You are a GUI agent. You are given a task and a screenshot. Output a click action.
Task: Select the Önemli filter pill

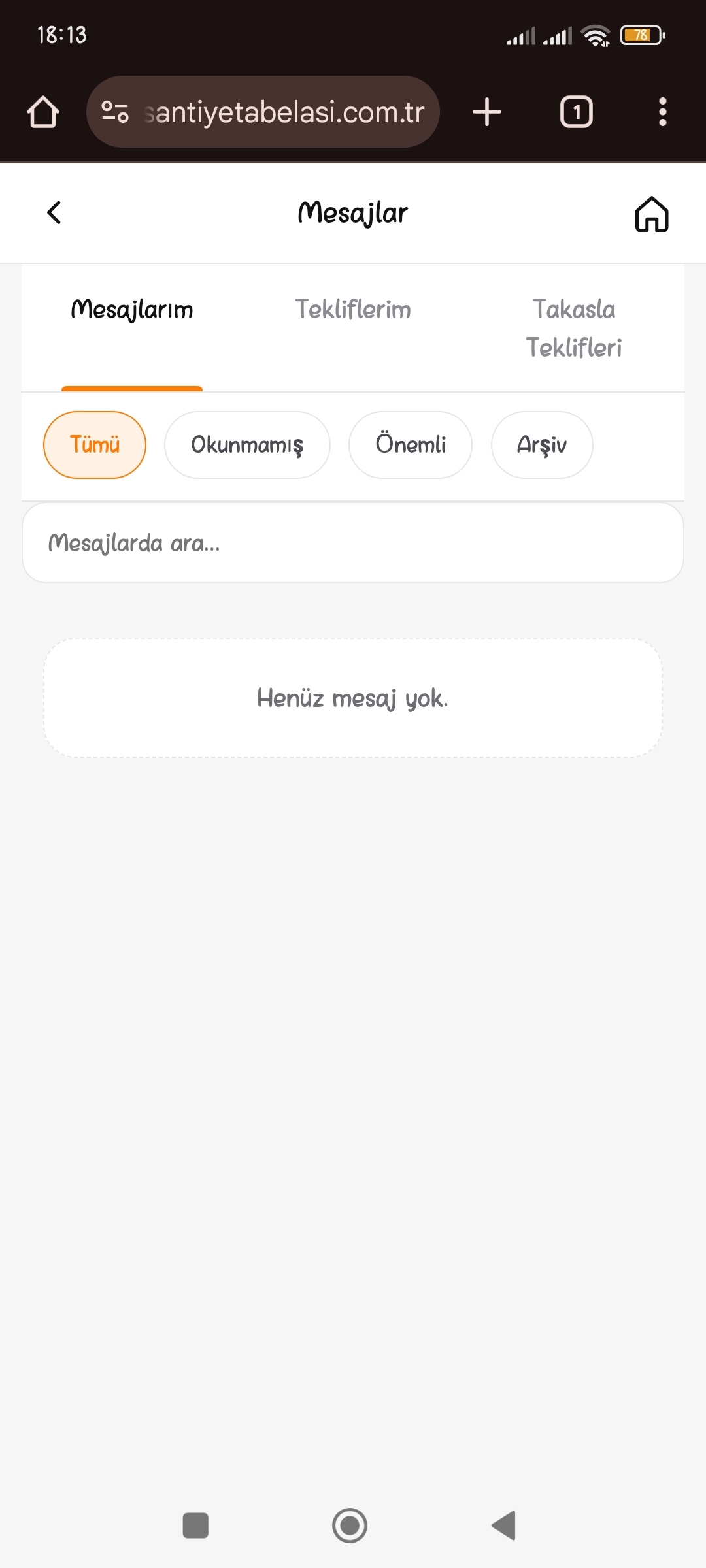(410, 444)
